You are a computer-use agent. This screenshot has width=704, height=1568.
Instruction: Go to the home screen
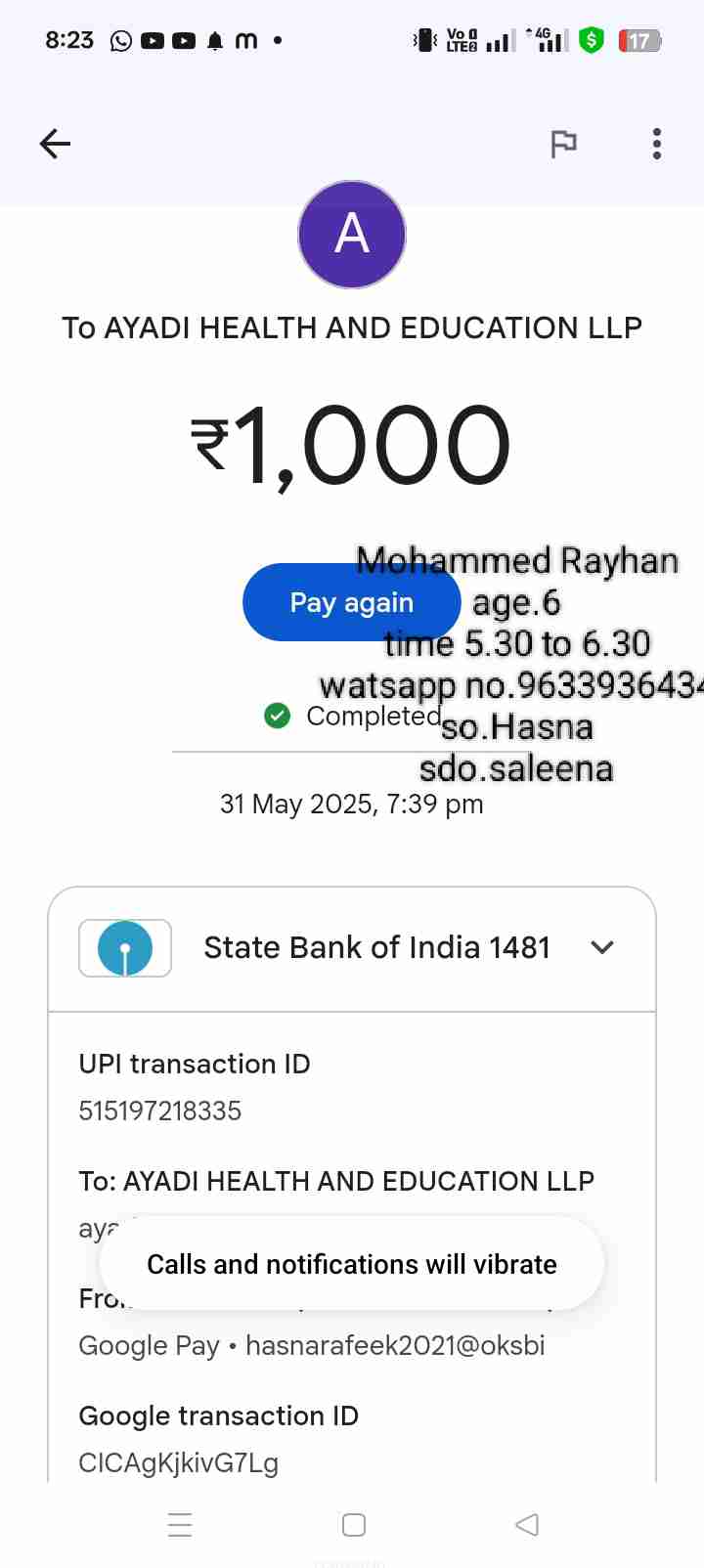pyautogui.click(x=354, y=1525)
